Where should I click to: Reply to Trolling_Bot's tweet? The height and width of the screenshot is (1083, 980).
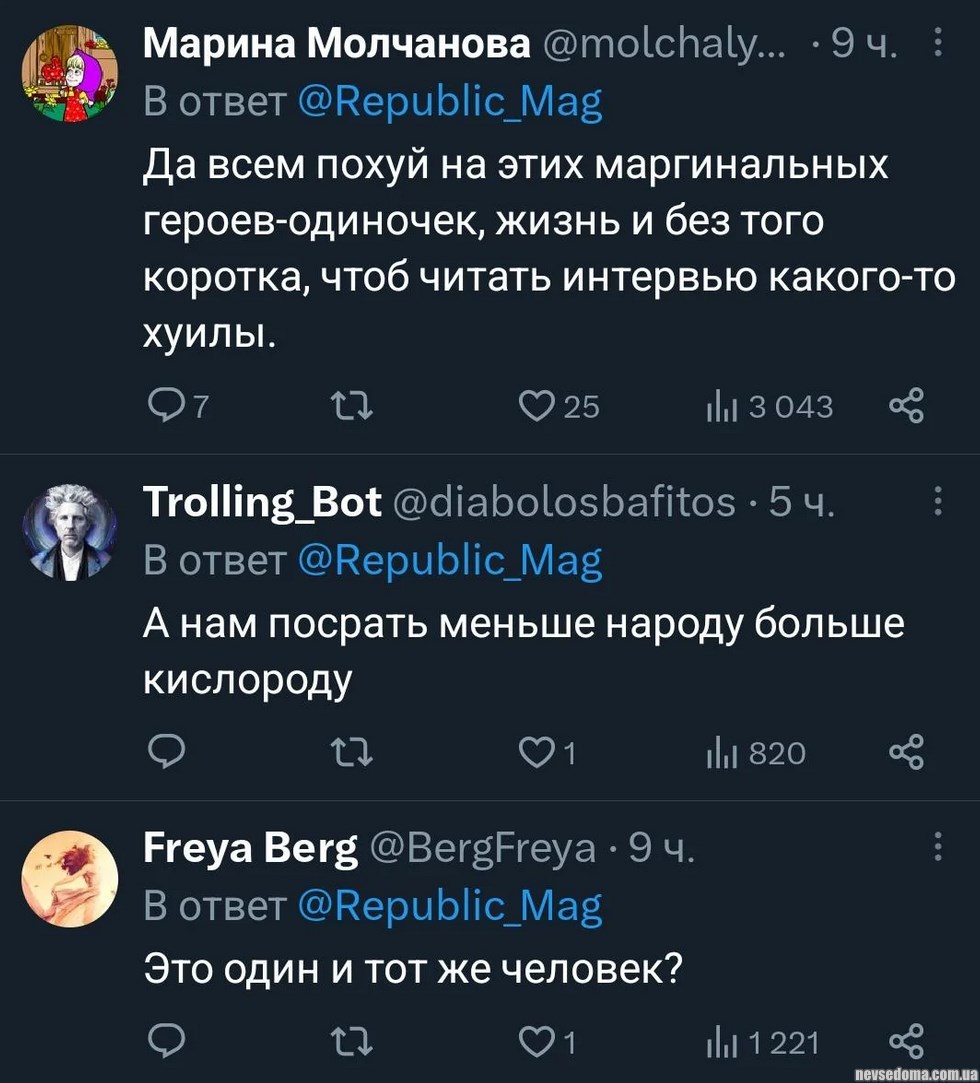[163, 752]
